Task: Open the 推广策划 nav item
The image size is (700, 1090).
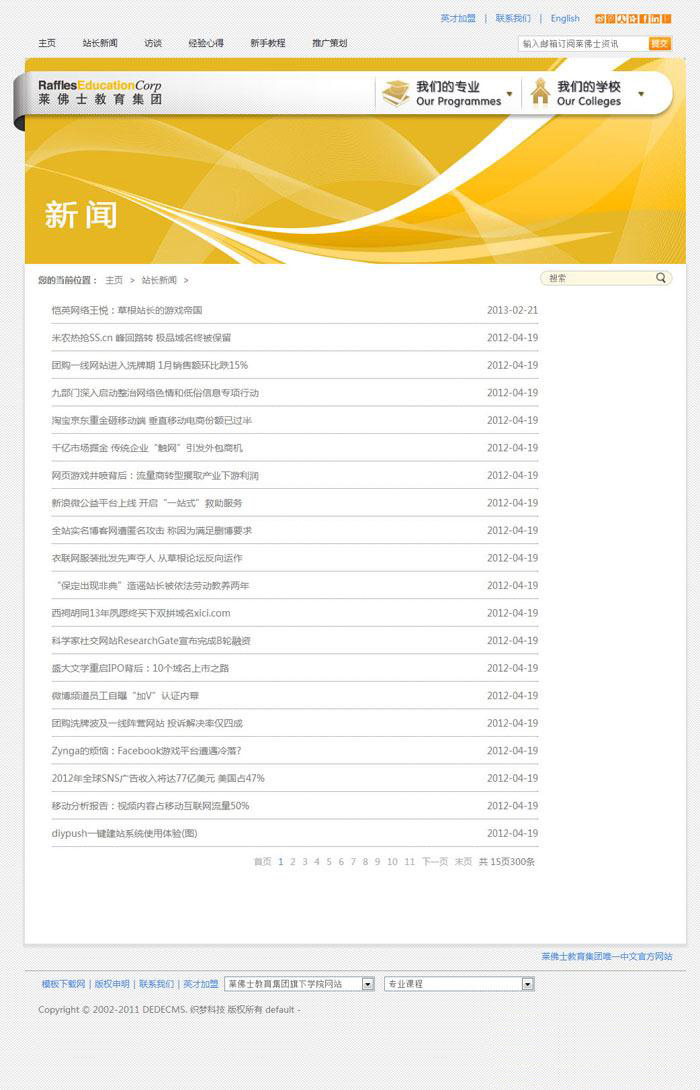Action: point(329,44)
